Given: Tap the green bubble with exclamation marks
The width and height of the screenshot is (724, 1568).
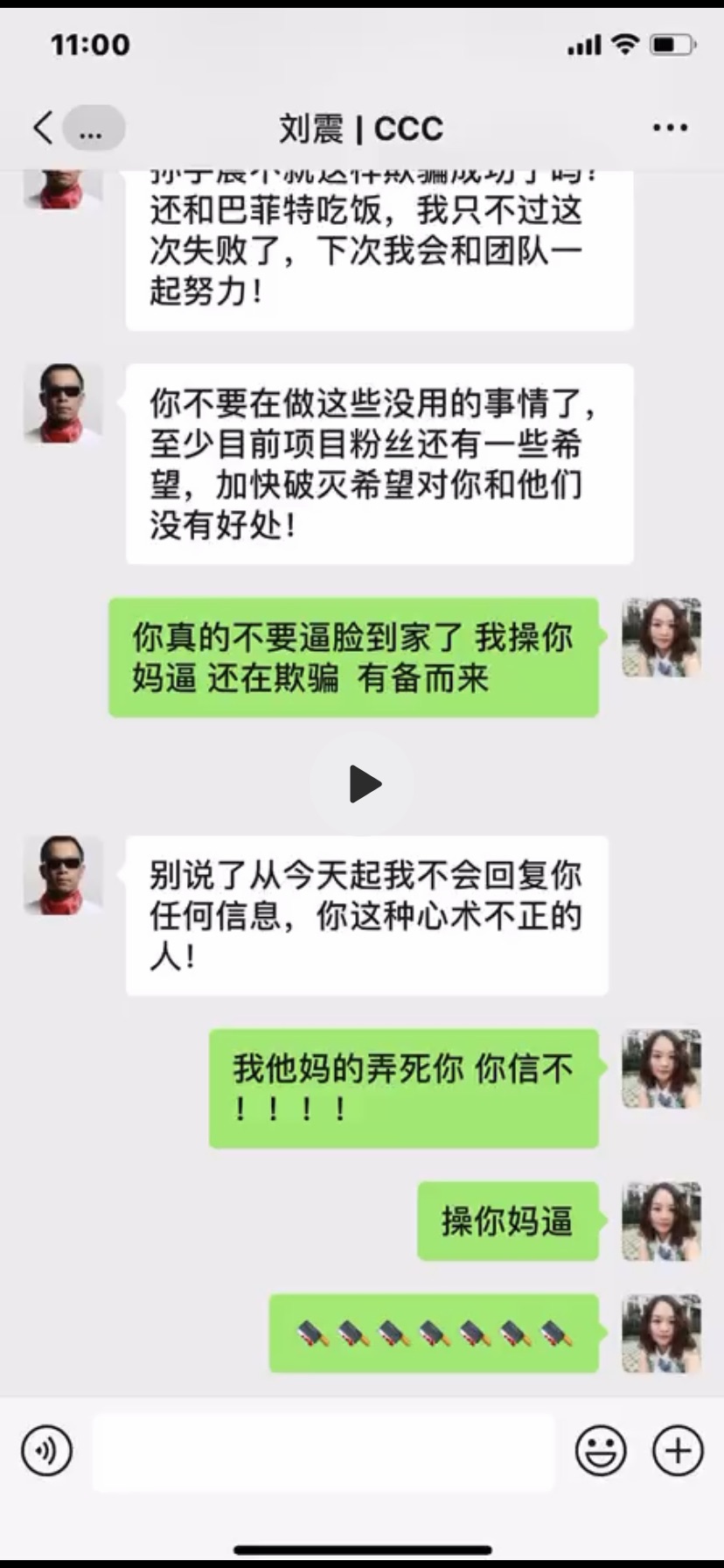Looking at the screenshot, I should pyautogui.click(x=402, y=1089).
